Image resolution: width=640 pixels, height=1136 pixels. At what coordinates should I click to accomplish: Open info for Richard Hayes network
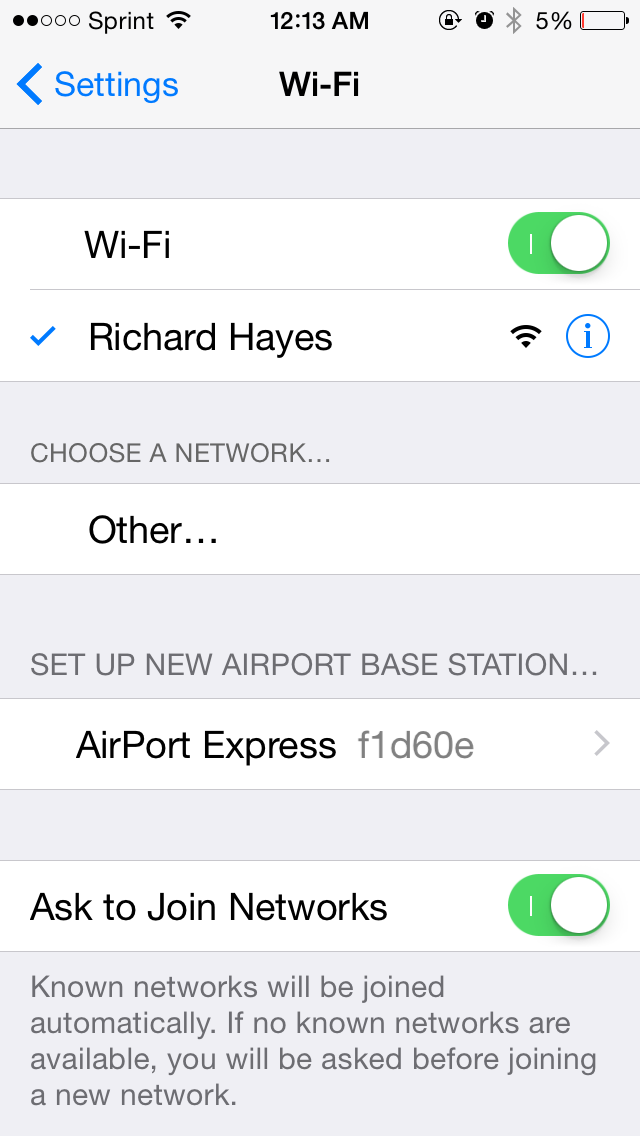(x=587, y=336)
